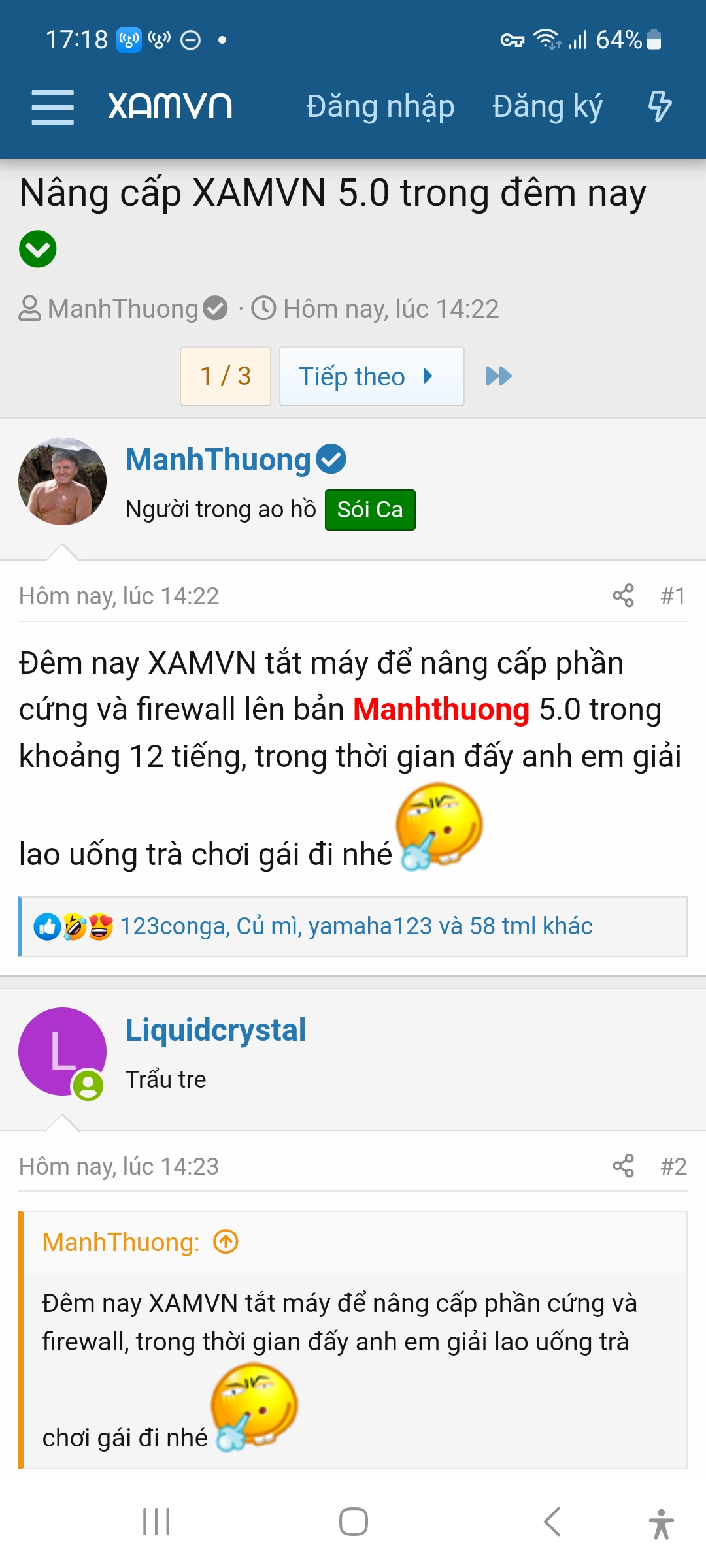The image size is (706, 1568).
Task: Open the Đăng nhập login link
Action: [x=380, y=106]
